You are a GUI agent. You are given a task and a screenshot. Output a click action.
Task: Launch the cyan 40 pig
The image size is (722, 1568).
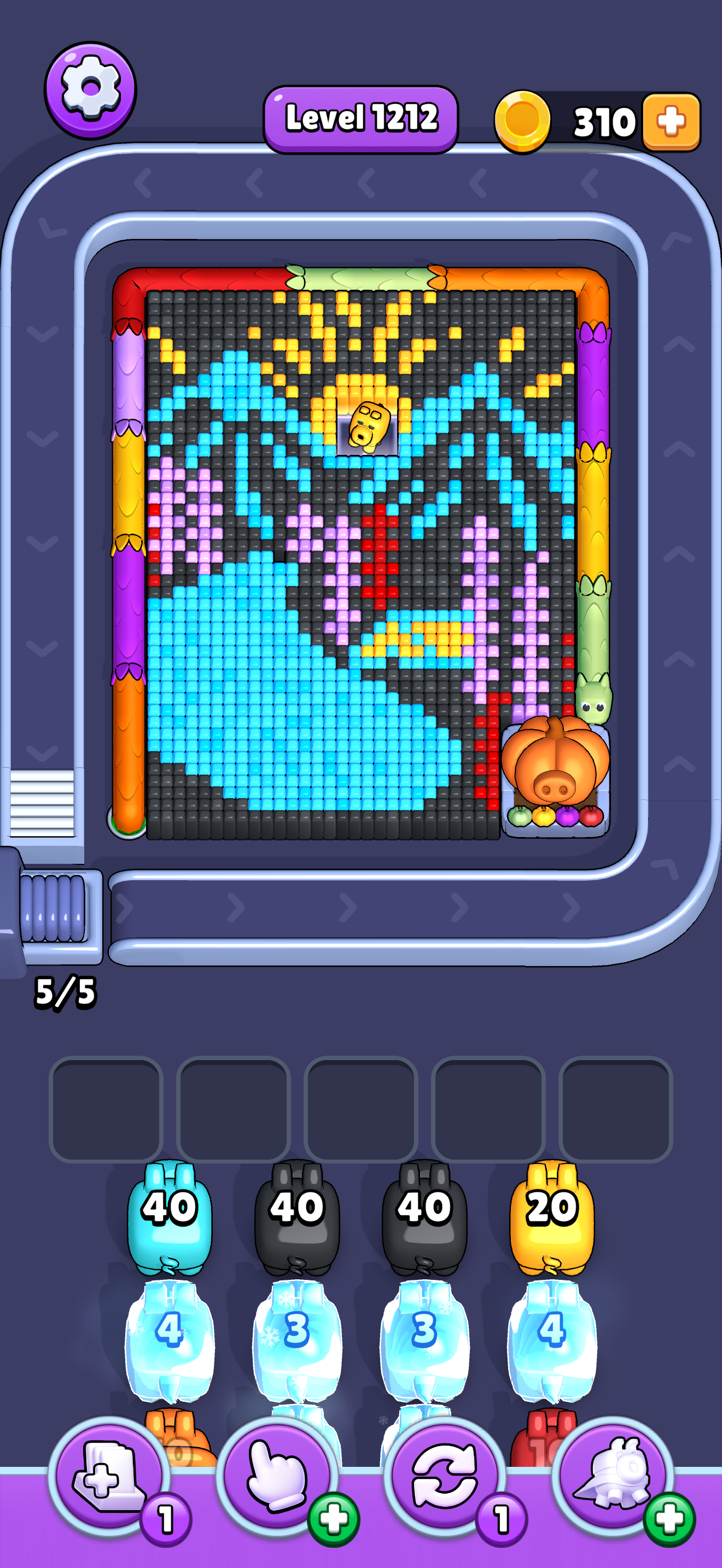tap(169, 1219)
